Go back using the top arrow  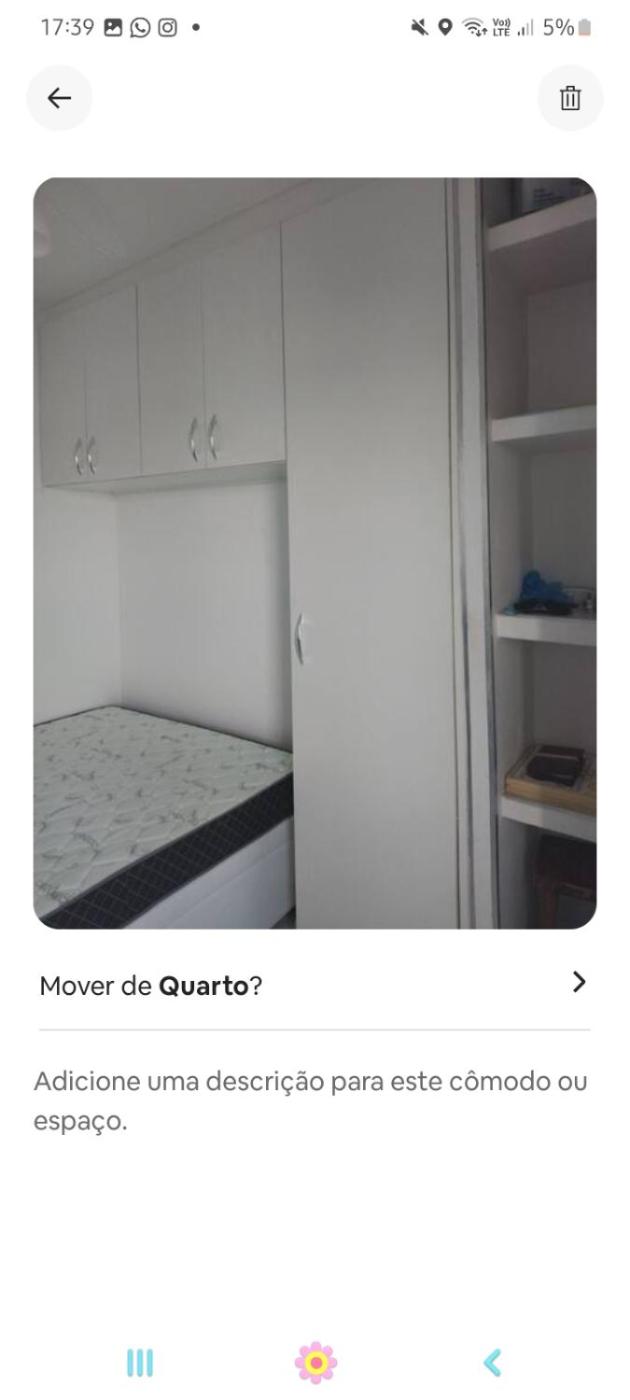point(59,98)
